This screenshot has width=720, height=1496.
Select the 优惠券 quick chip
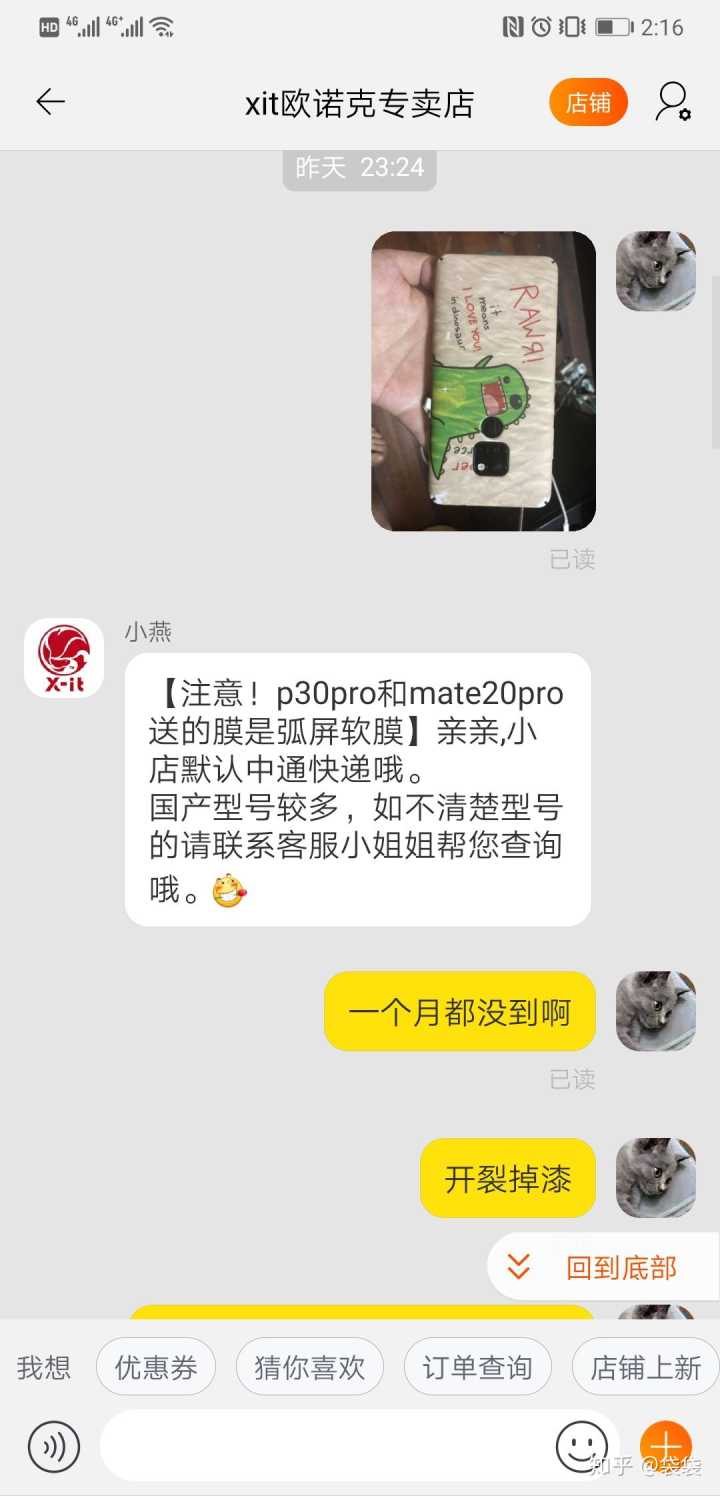coord(156,1367)
